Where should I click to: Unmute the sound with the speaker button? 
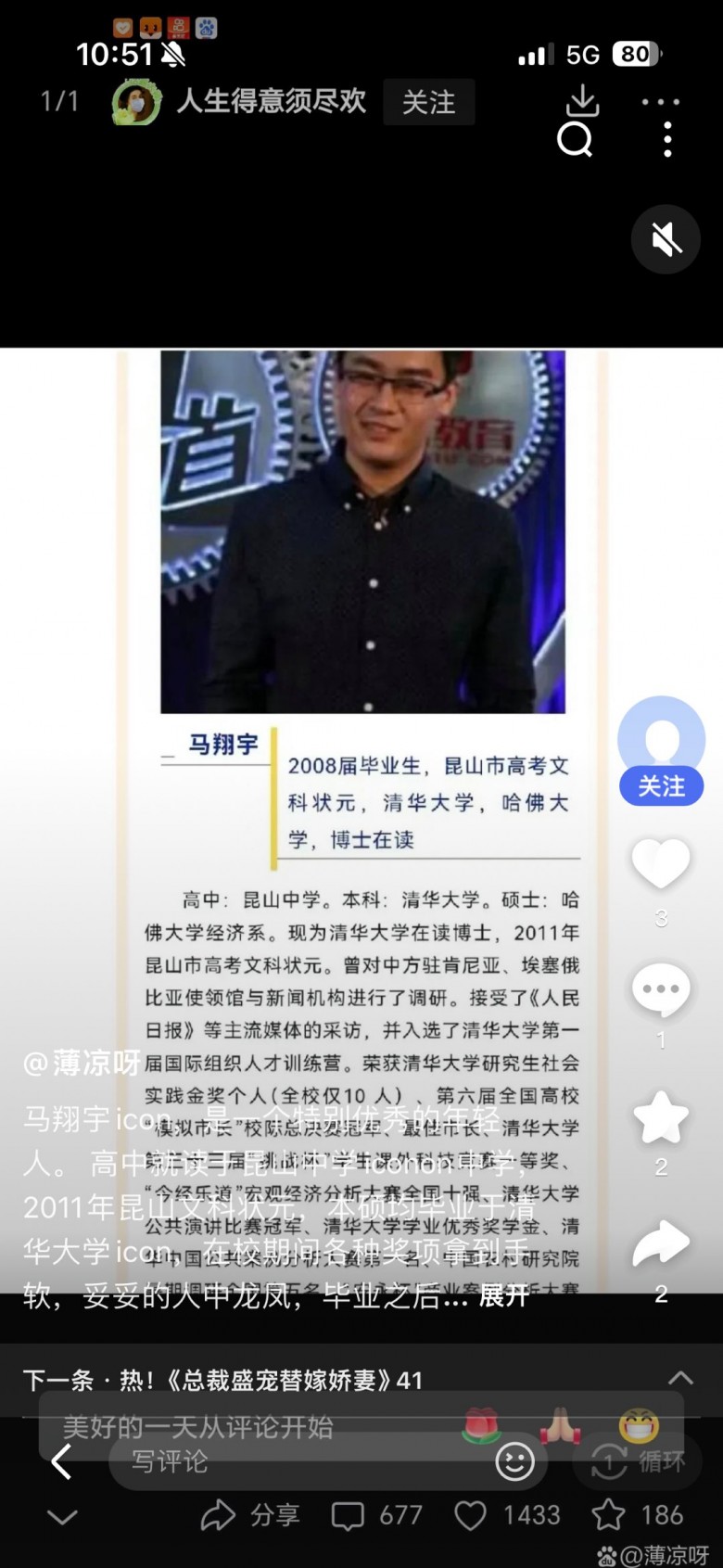[x=666, y=240]
